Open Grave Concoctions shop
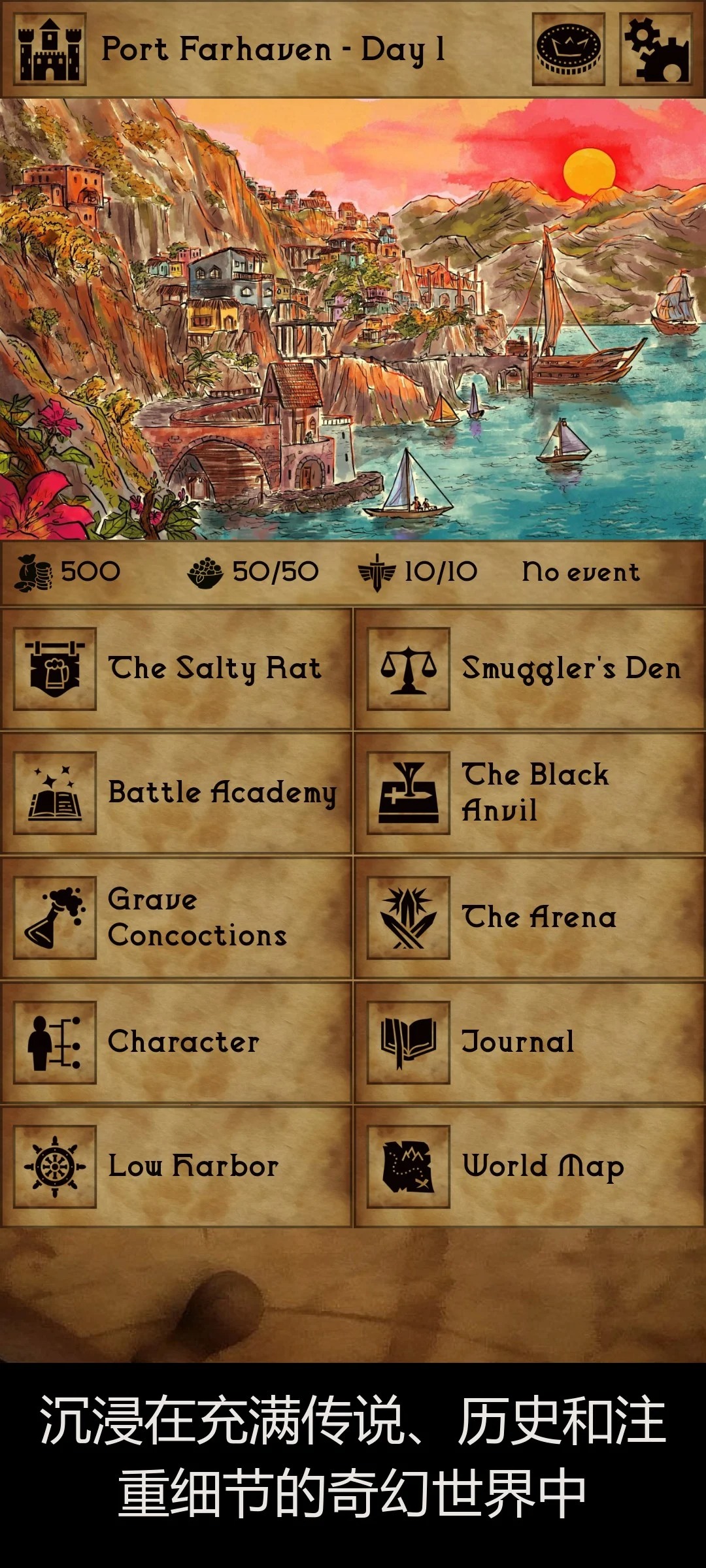 (176, 917)
